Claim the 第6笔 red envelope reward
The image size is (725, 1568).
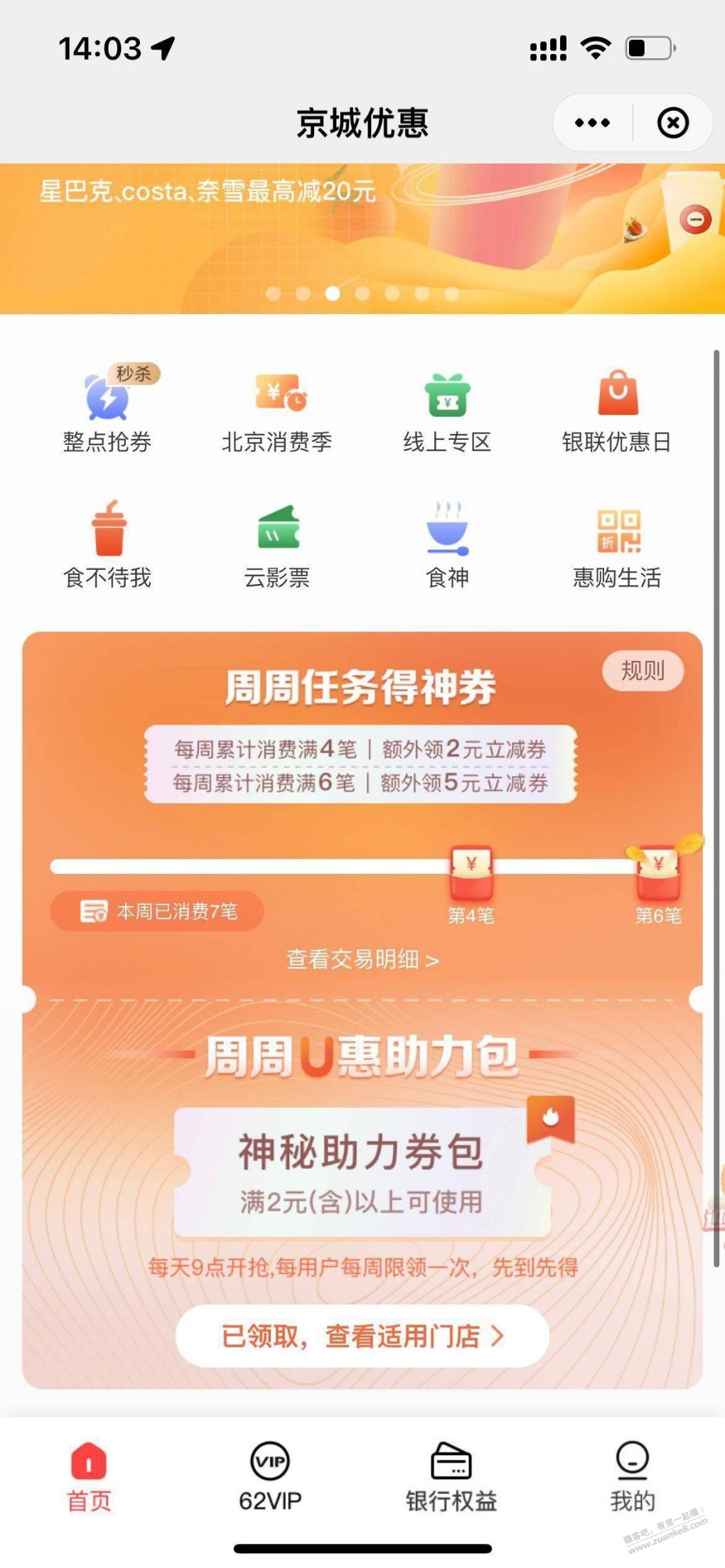658,874
